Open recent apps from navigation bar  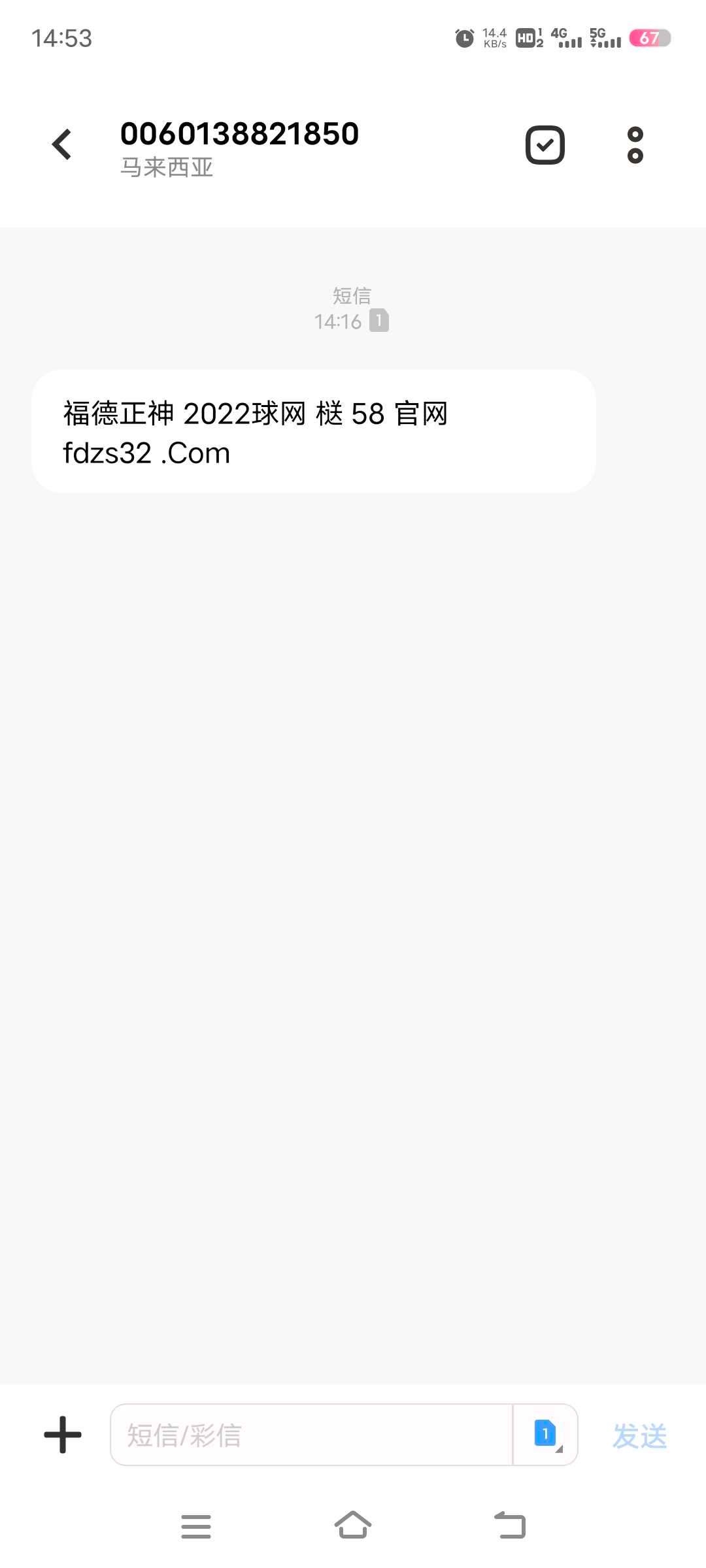(195, 1526)
